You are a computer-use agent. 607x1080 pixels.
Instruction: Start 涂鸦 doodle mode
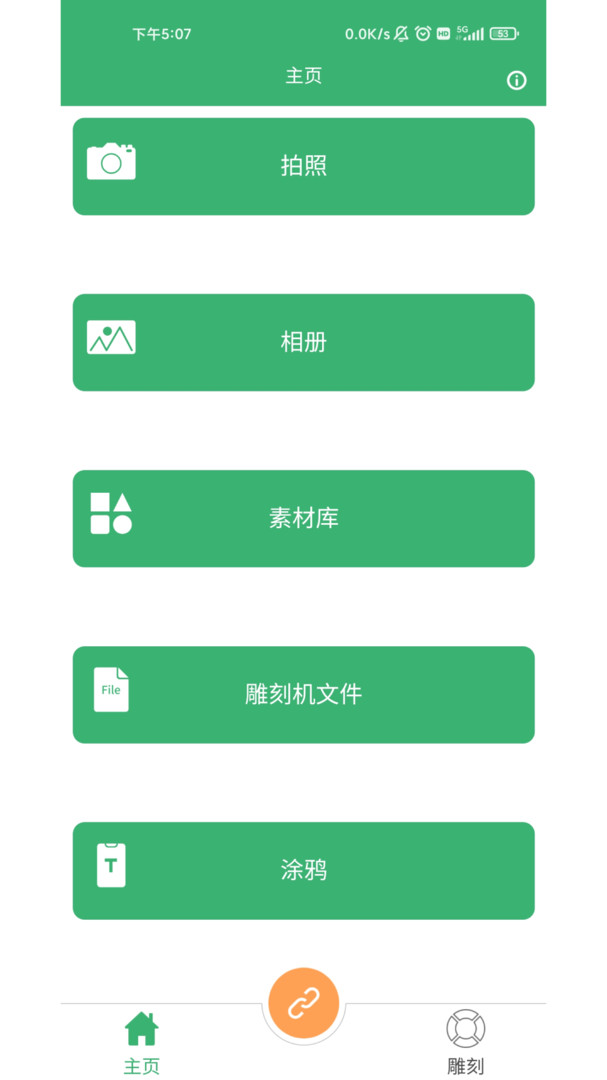click(x=303, y=870)
